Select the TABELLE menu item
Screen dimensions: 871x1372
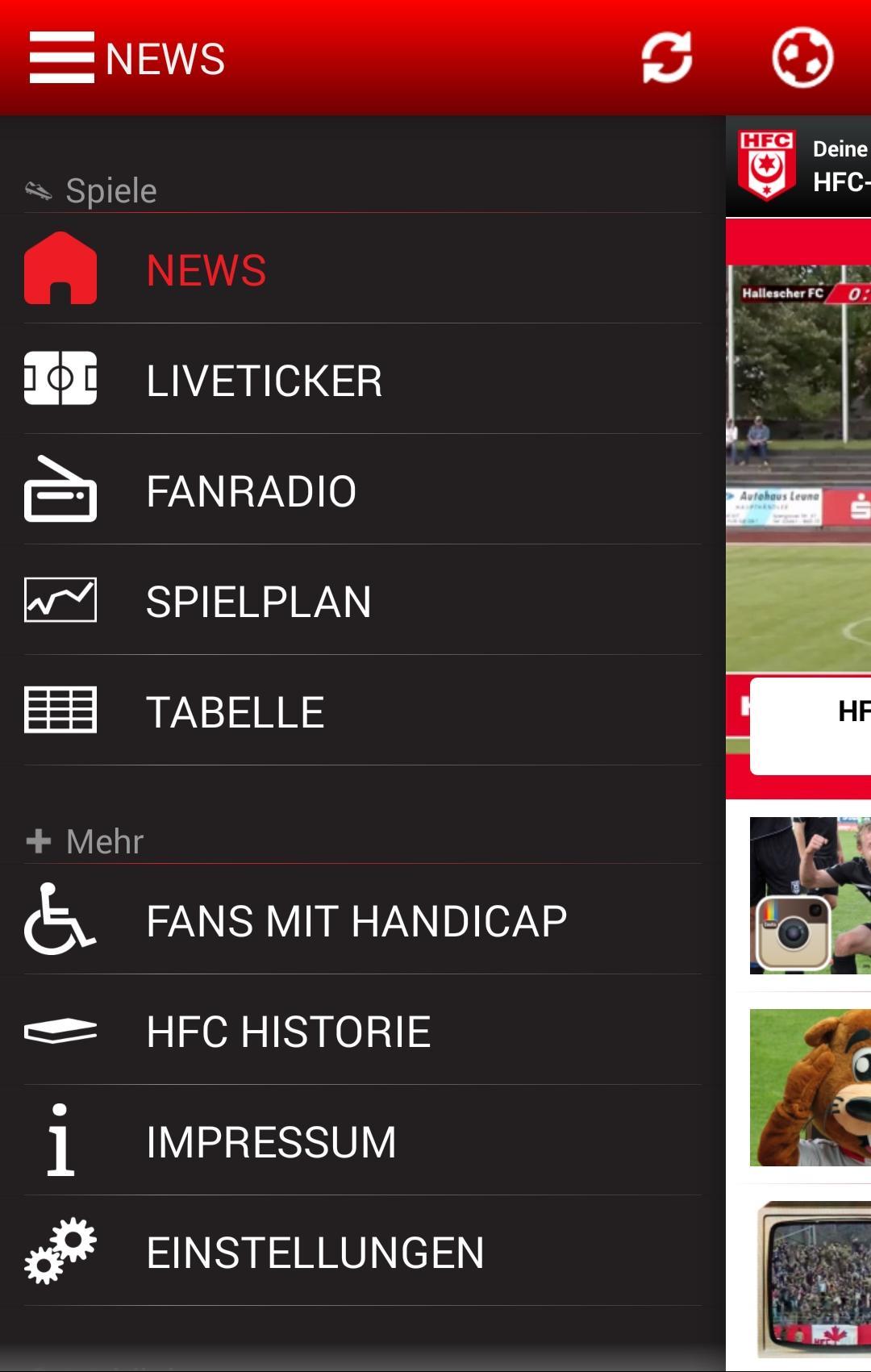pyautogui.click(x=235, y=710)
